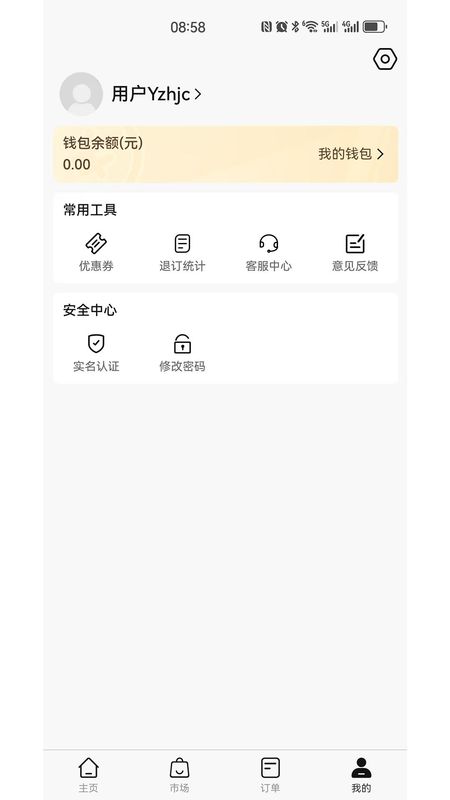Start 实名认证 verification
The height and width of the screenshot is (800, 450).
pyautogui.click(x=96, y=353)
